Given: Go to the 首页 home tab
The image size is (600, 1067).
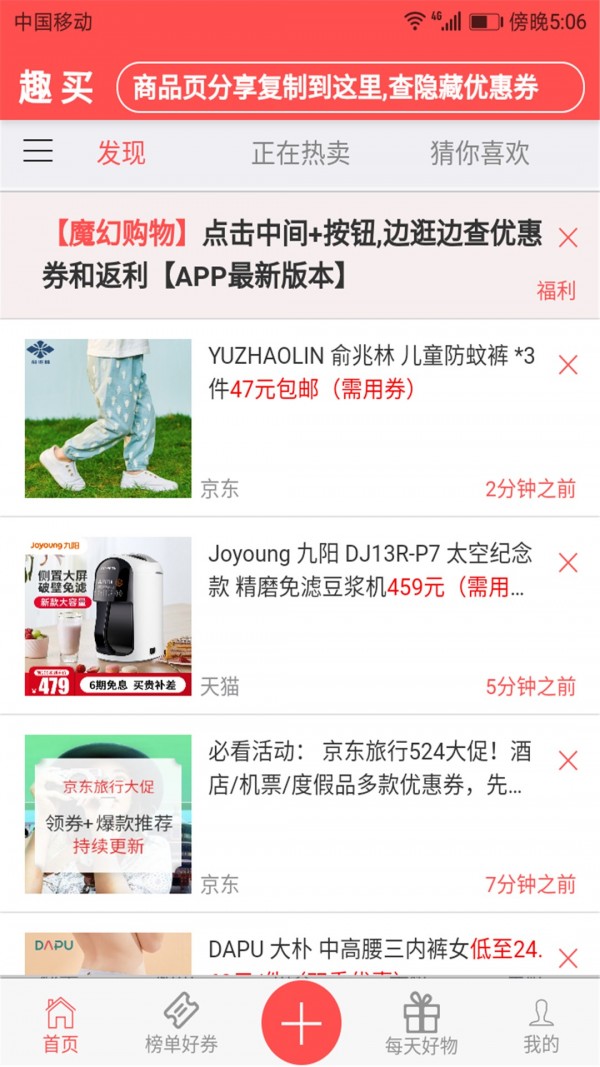Looking at the screenshot, I should 60,1025.
